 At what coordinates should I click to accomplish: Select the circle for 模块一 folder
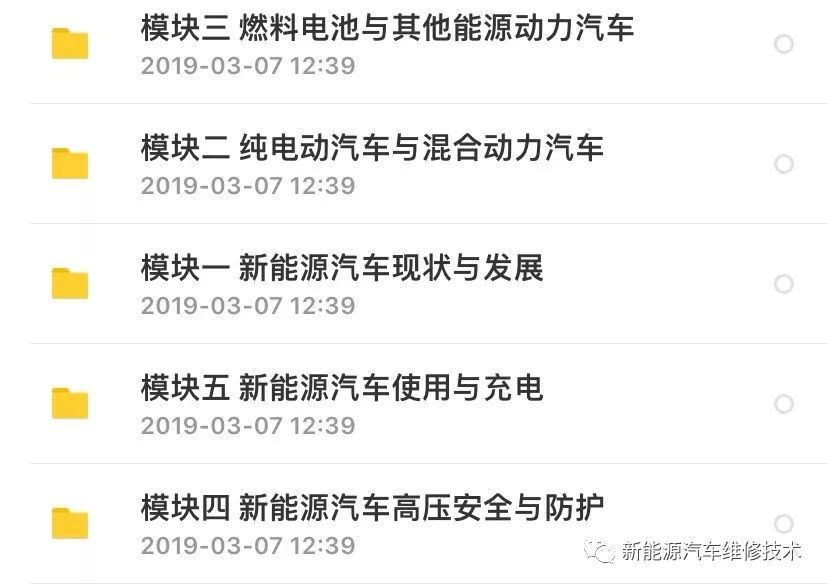pos(784,284)
